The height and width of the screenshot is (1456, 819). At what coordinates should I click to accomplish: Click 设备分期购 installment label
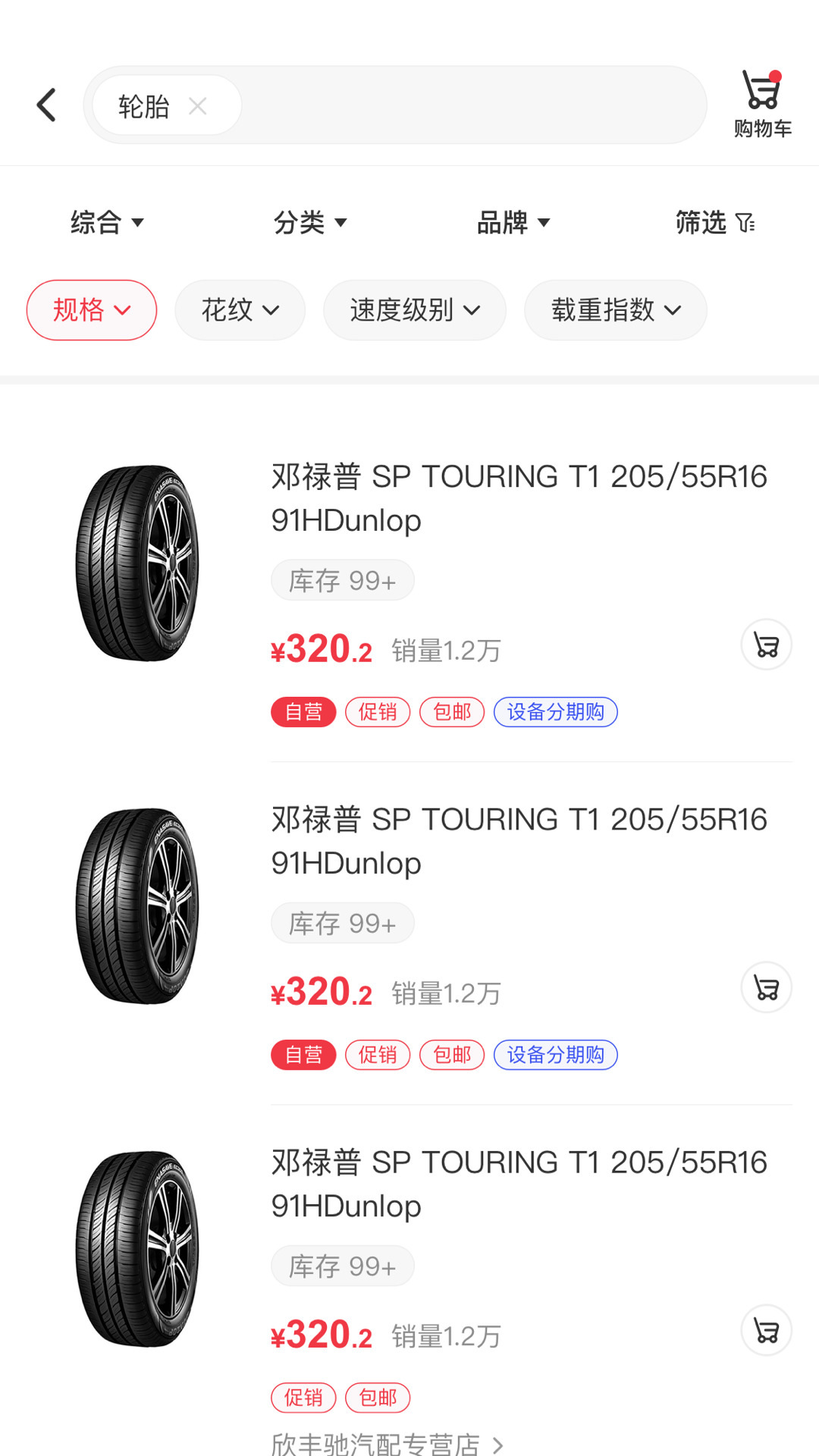(x=555, y=712)
